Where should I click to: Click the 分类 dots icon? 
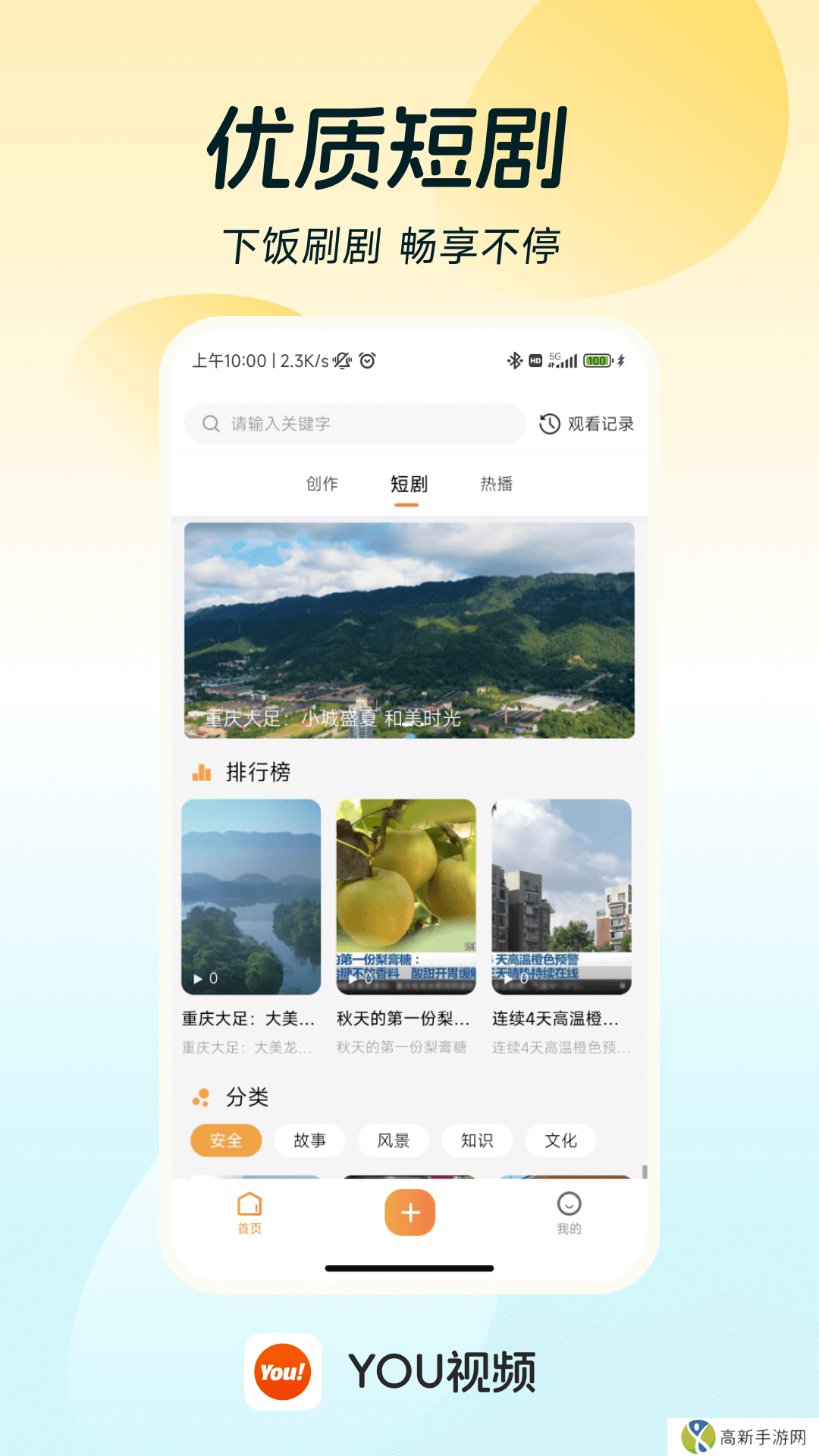coord(200,1095)
